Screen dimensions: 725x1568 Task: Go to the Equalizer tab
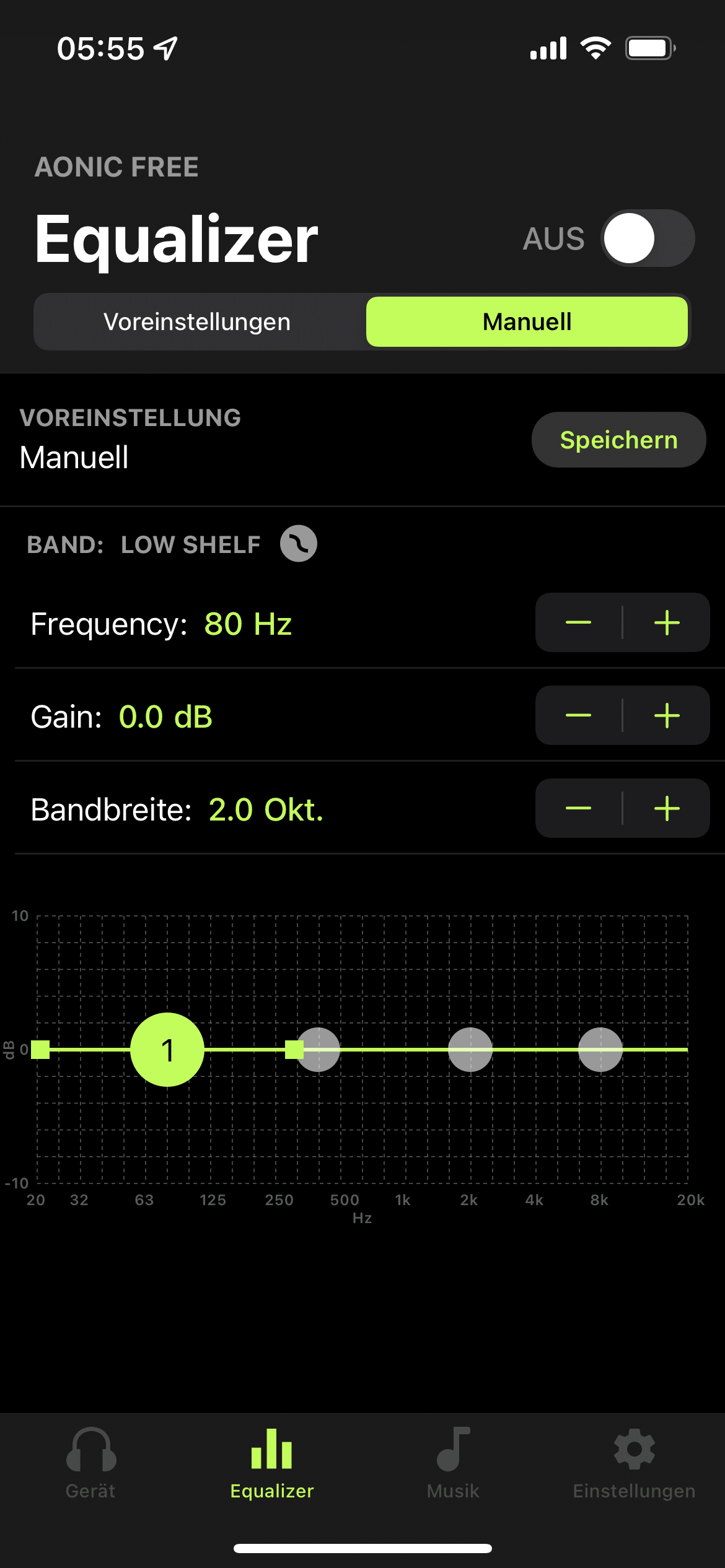click(x=272, y=1465)
